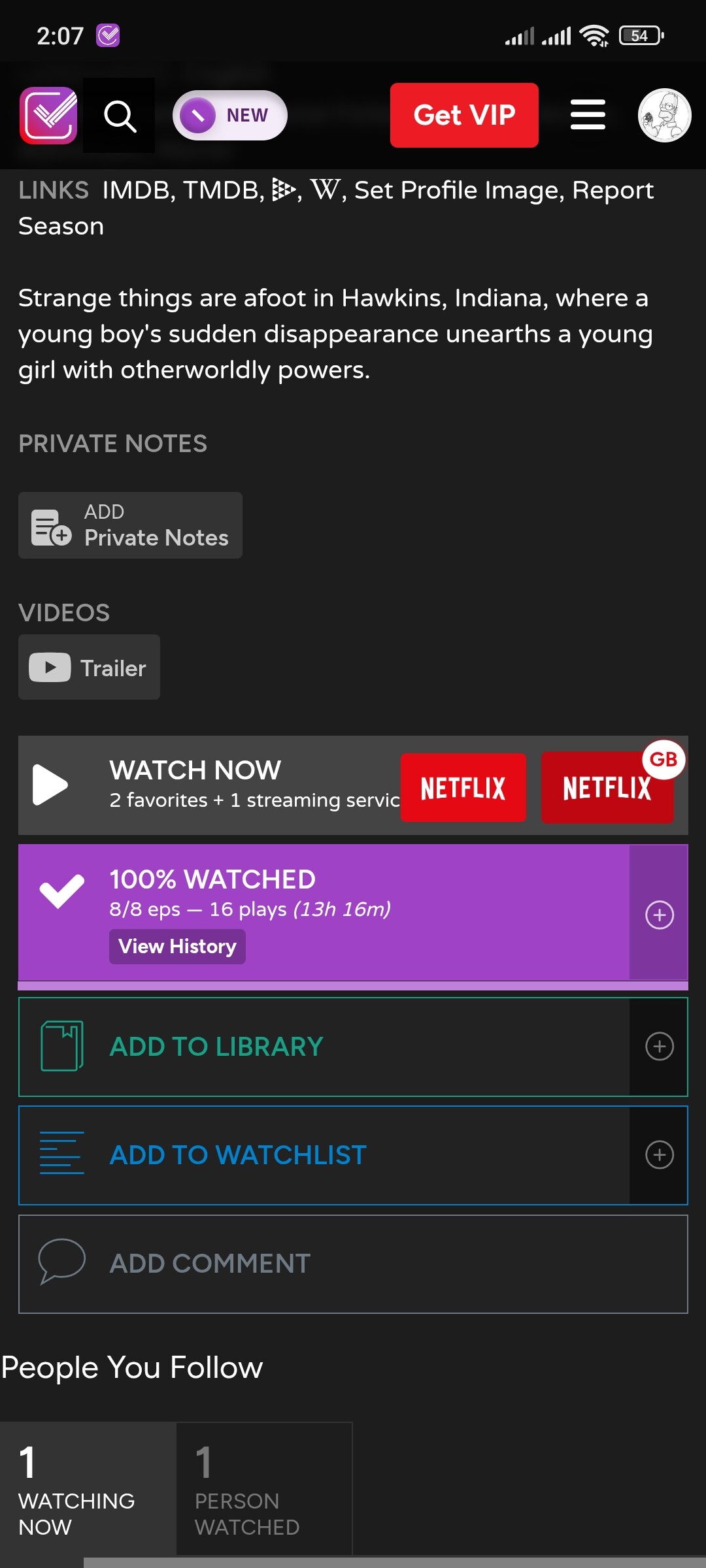706x1568 pixels.
Task: Open the hamburger menu
Action: (x=587, y=115)
